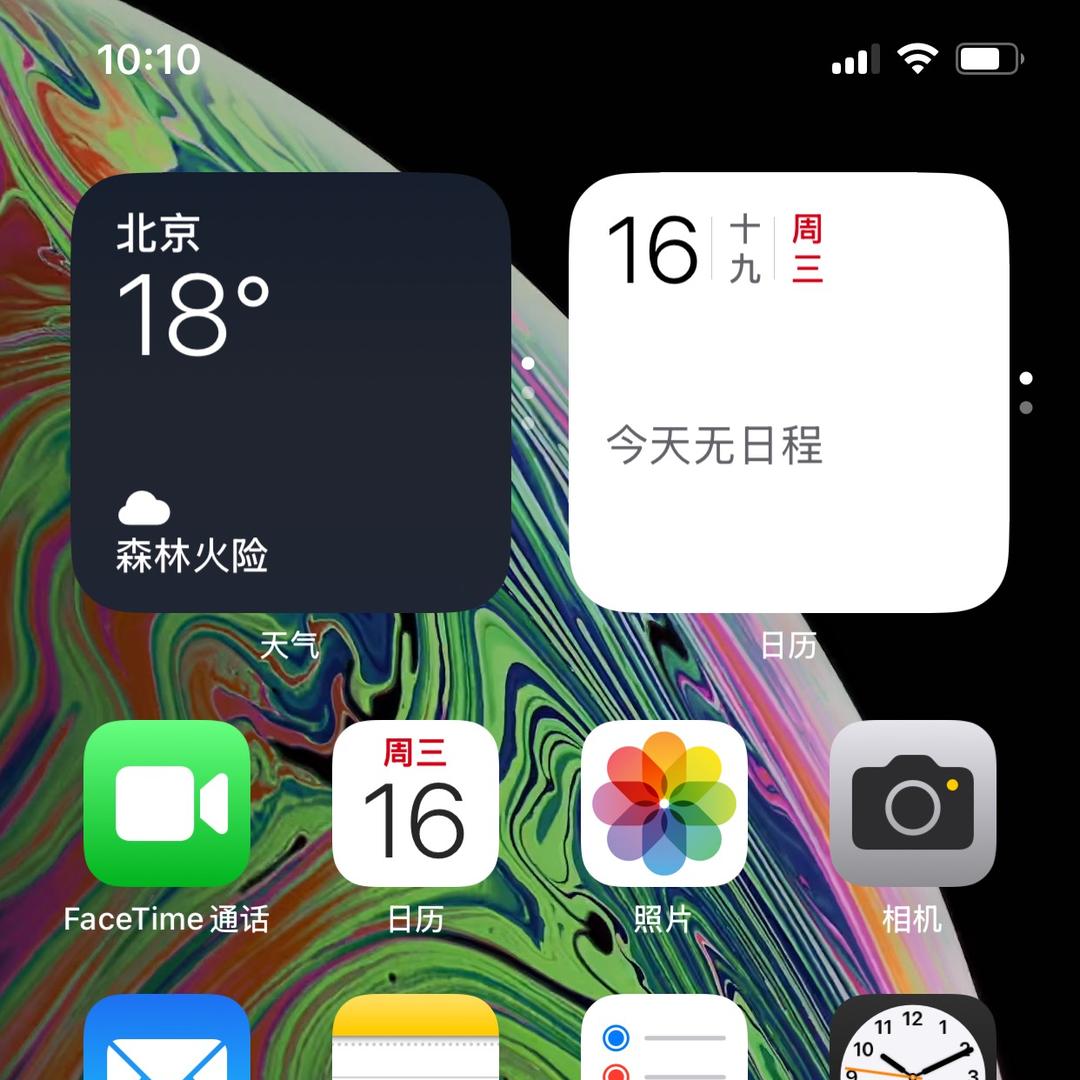Open the calendar widget showing 16
The height and width of the screenshot is (1080, 1080).
pos(788,392)
